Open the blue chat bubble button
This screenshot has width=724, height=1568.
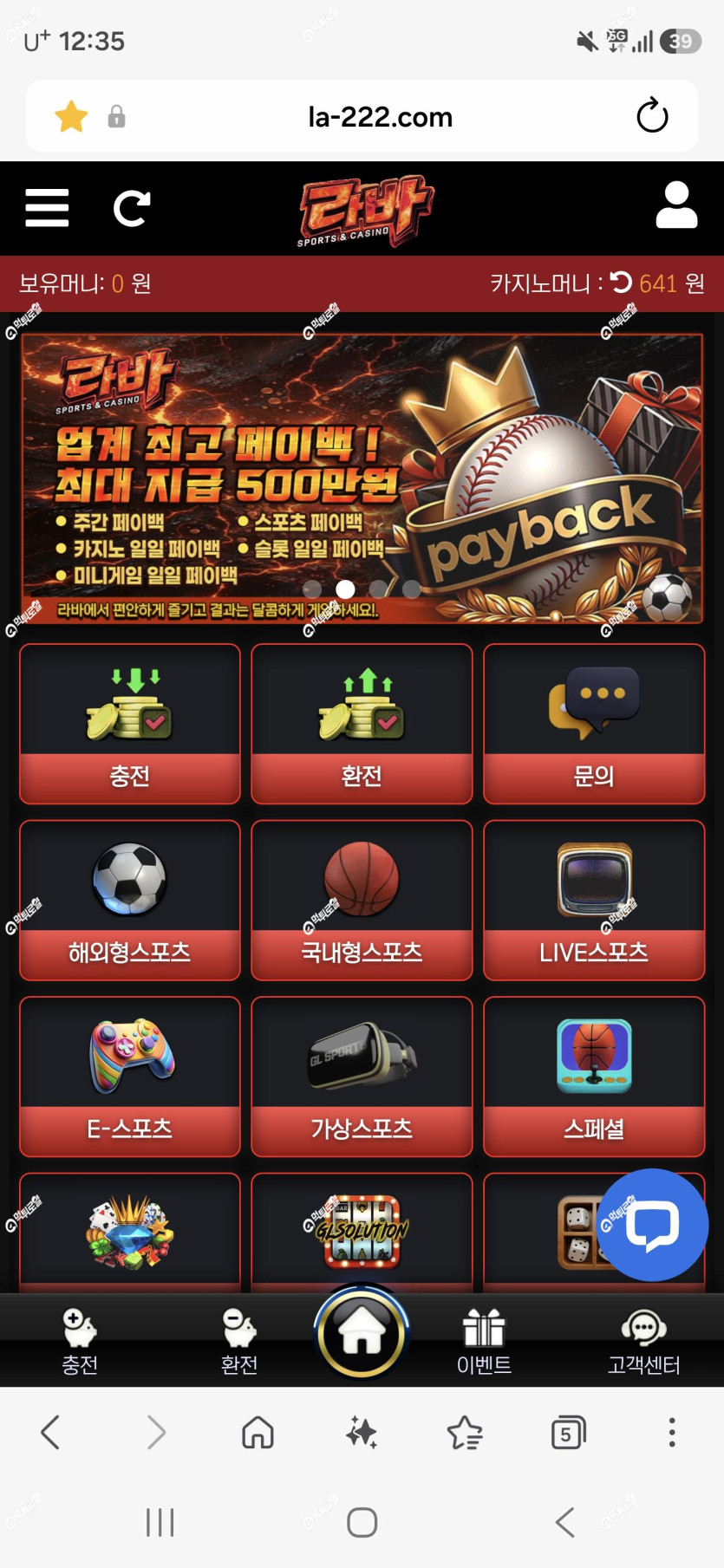click(652, 1225)
